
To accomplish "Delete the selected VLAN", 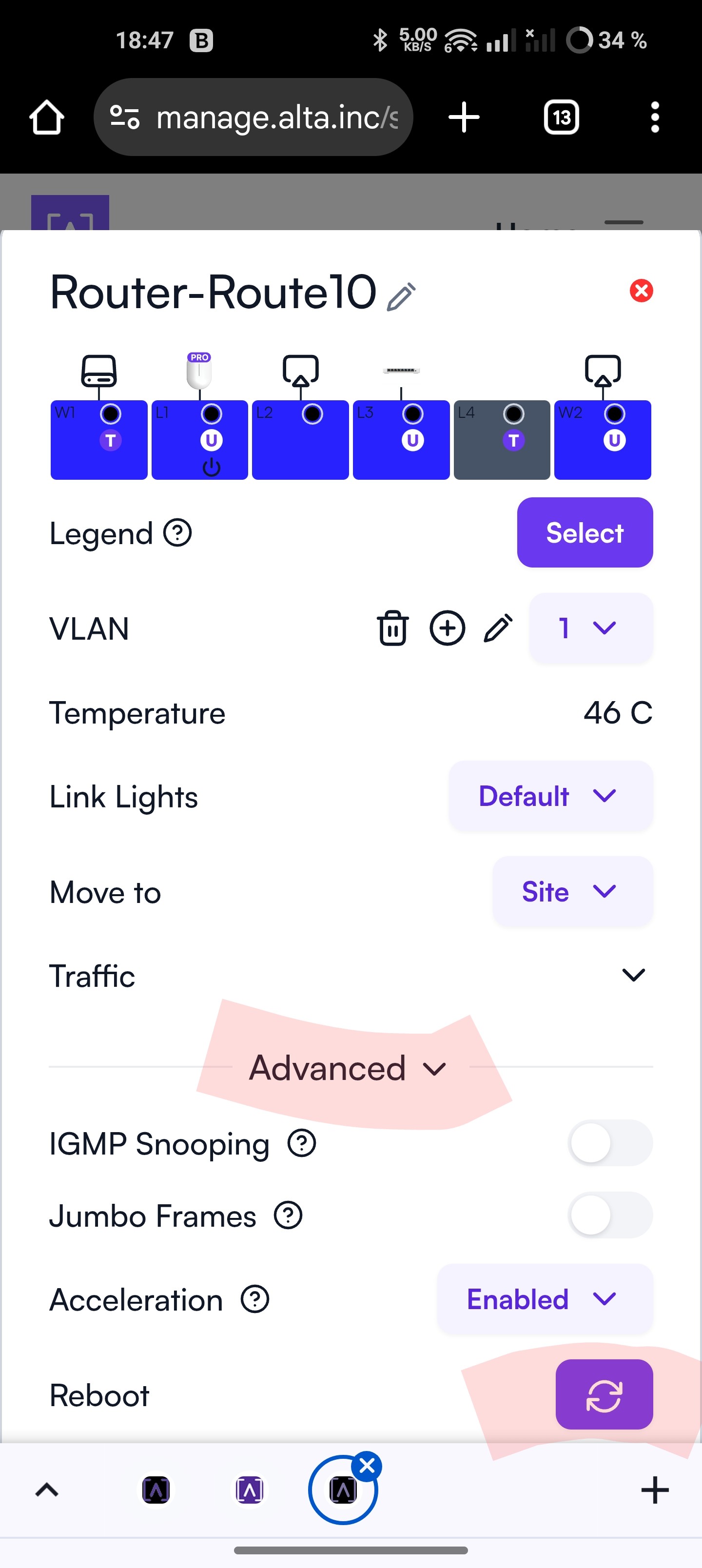I will pyautogui.click(x=393, y=627).
